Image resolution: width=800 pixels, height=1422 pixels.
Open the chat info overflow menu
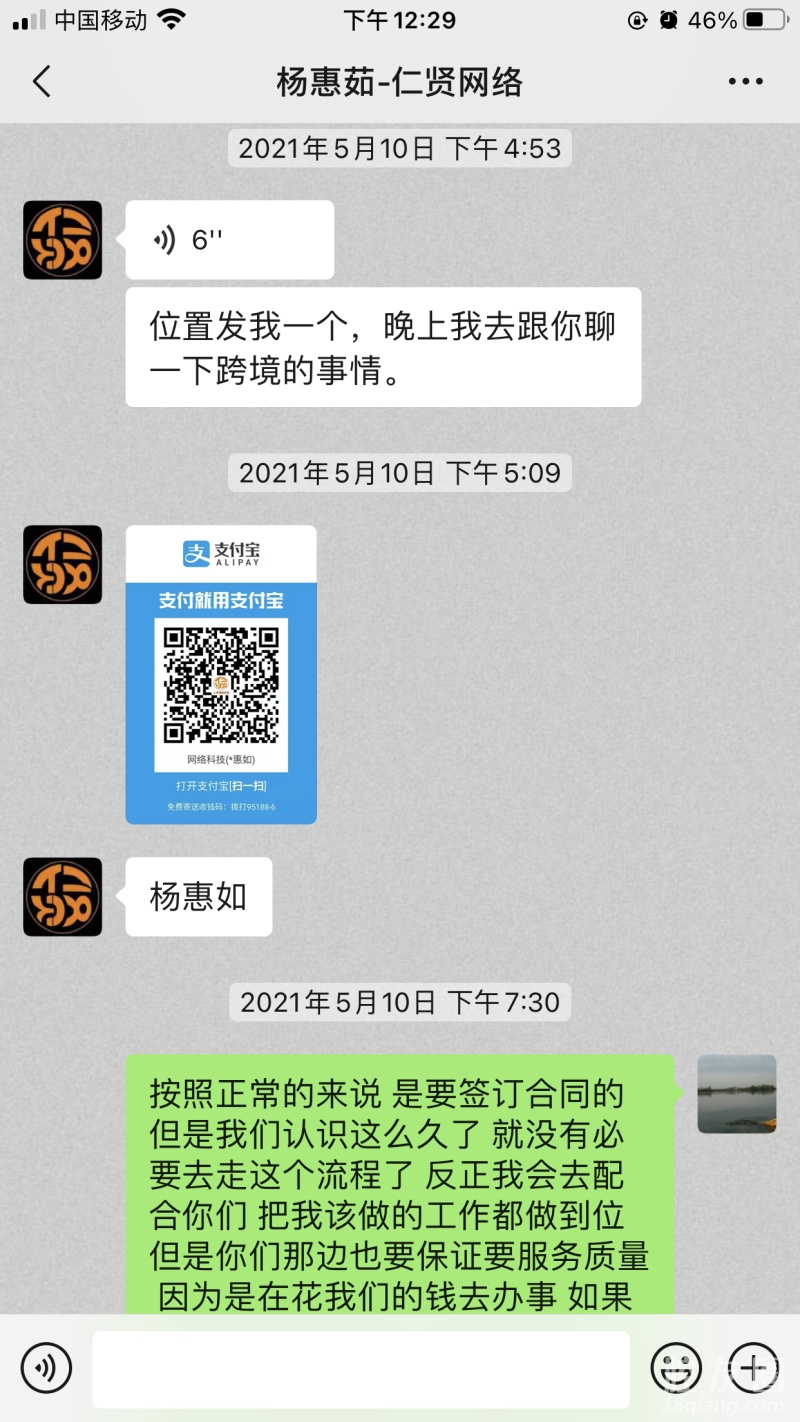tap(745, 82)
